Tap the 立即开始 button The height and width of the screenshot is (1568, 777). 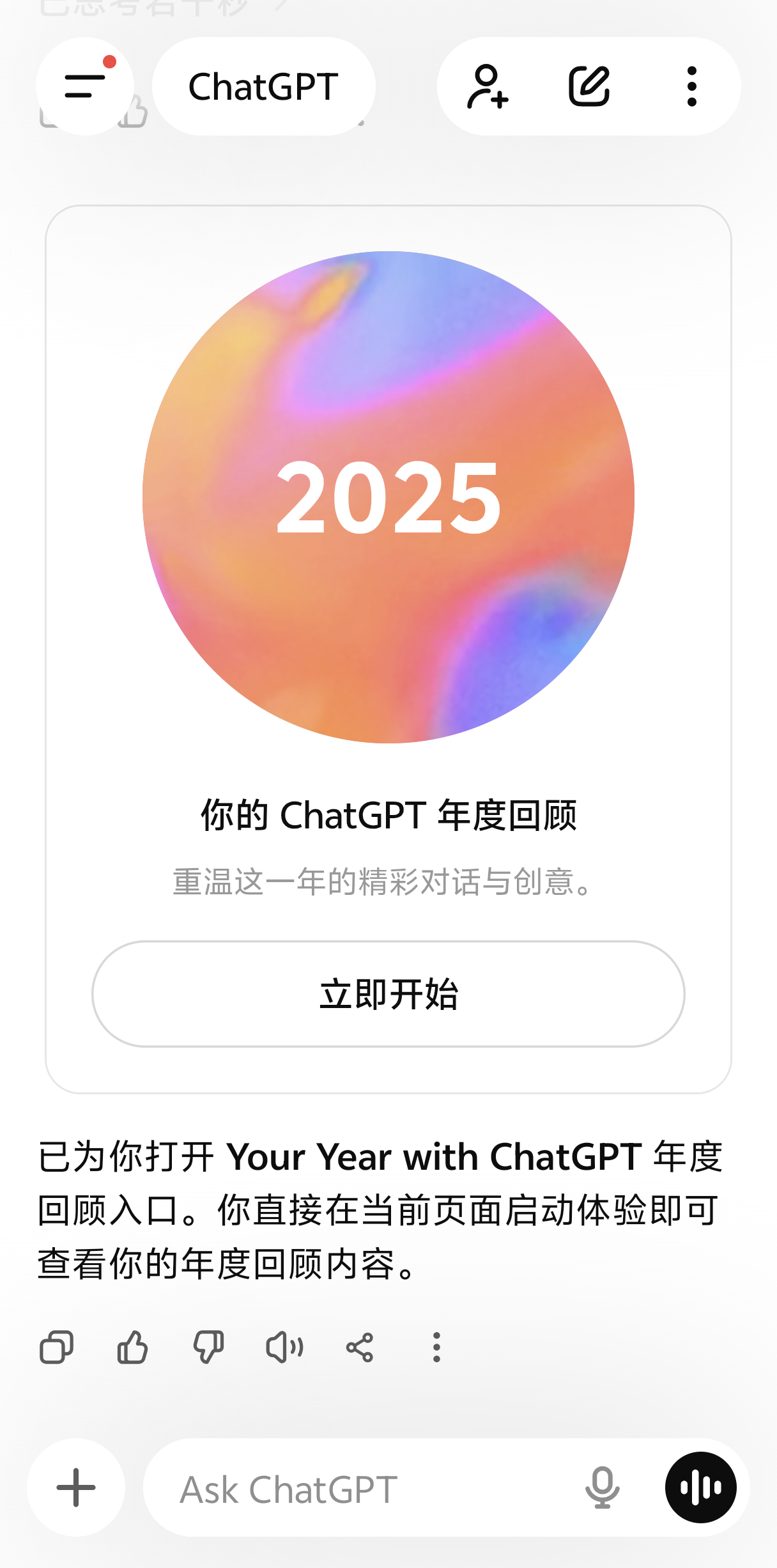tap(388, 993)
